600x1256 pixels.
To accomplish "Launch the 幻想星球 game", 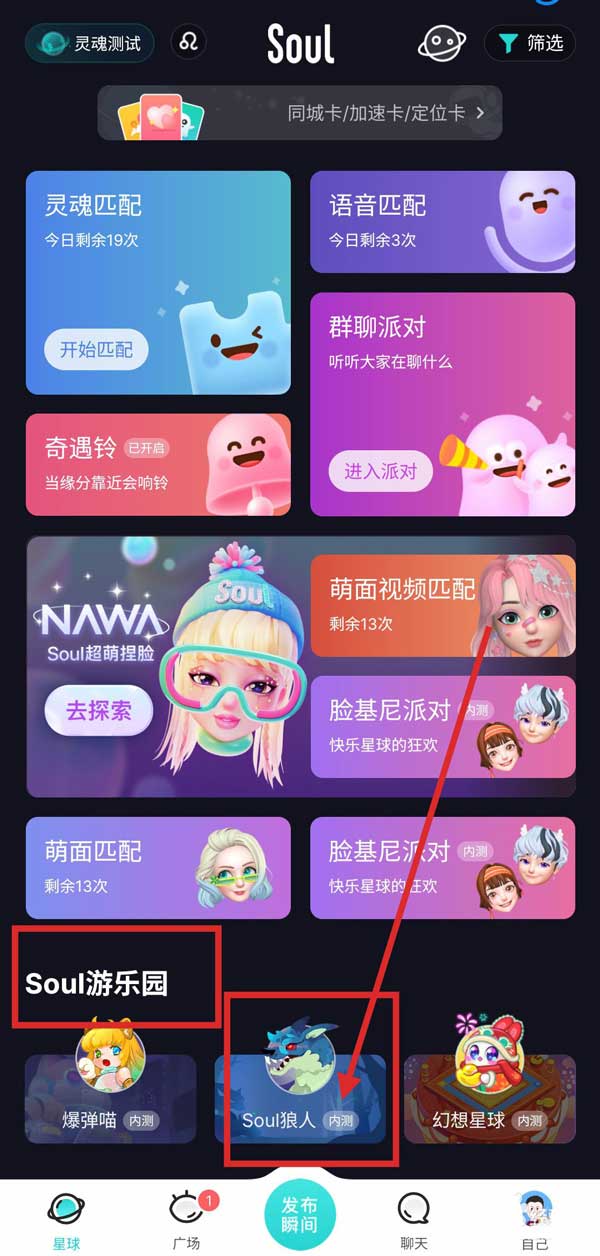I will pyautogui.click(x=489, y=1098).
